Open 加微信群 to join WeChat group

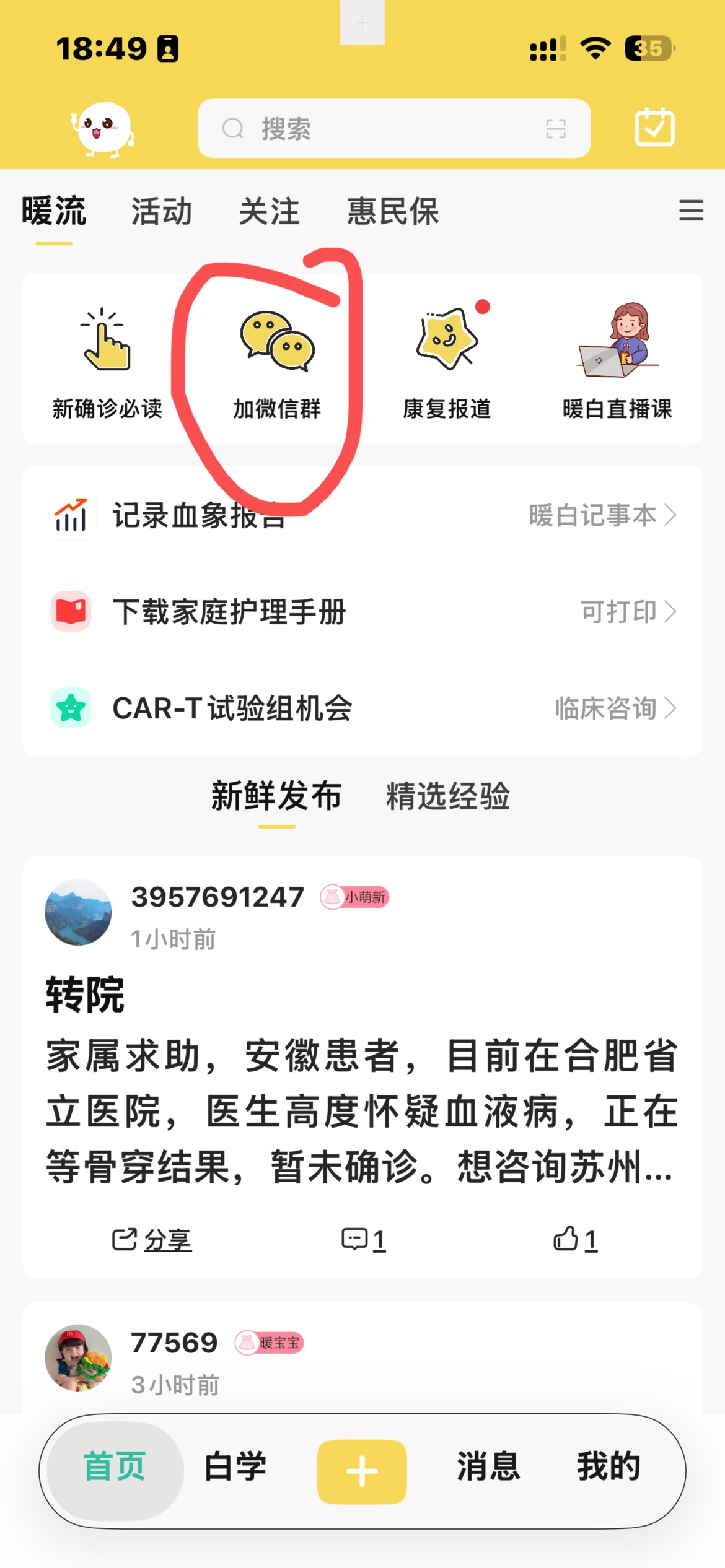click(277, 363)
